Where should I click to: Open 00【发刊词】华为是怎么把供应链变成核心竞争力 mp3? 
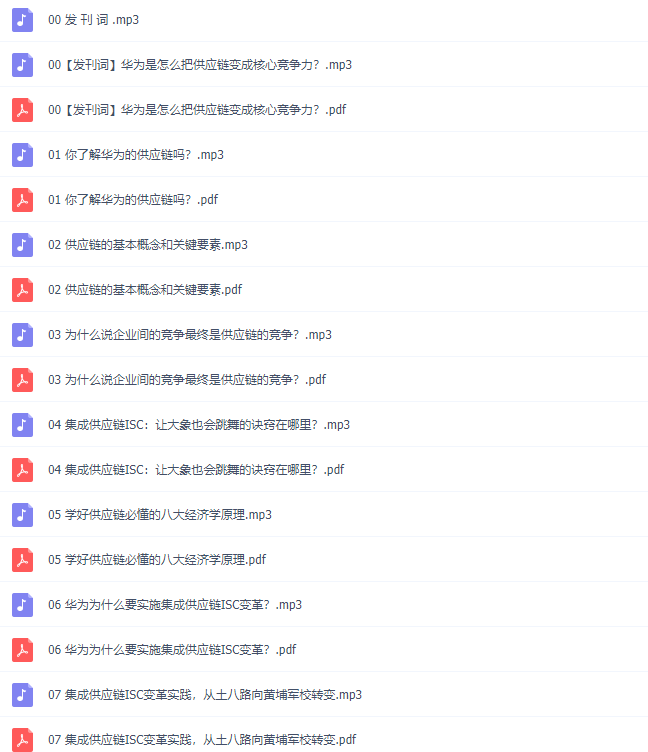(199, 65)
